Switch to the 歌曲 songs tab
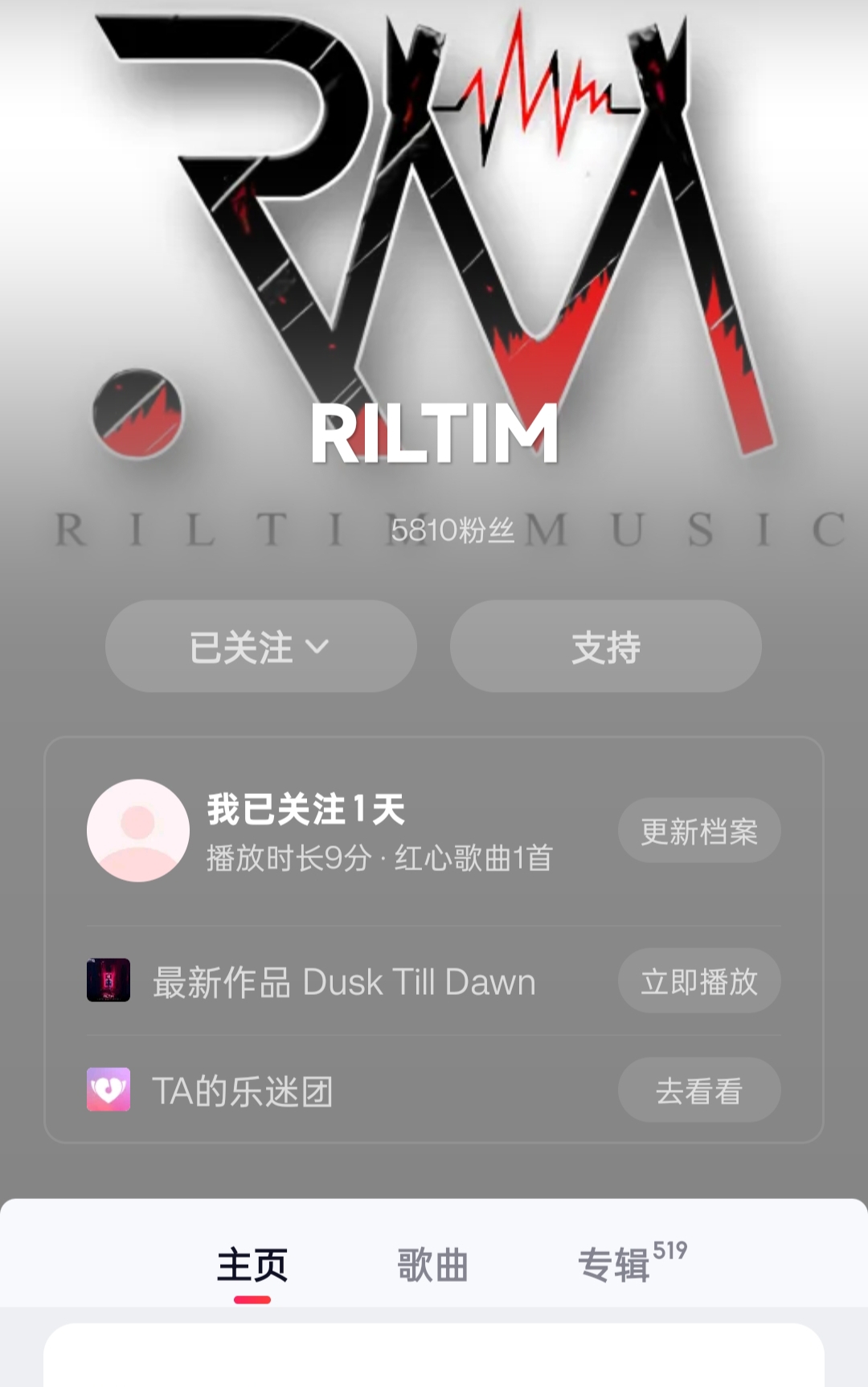Screen dimensions: 868x1387 [x=432, y=1265]
